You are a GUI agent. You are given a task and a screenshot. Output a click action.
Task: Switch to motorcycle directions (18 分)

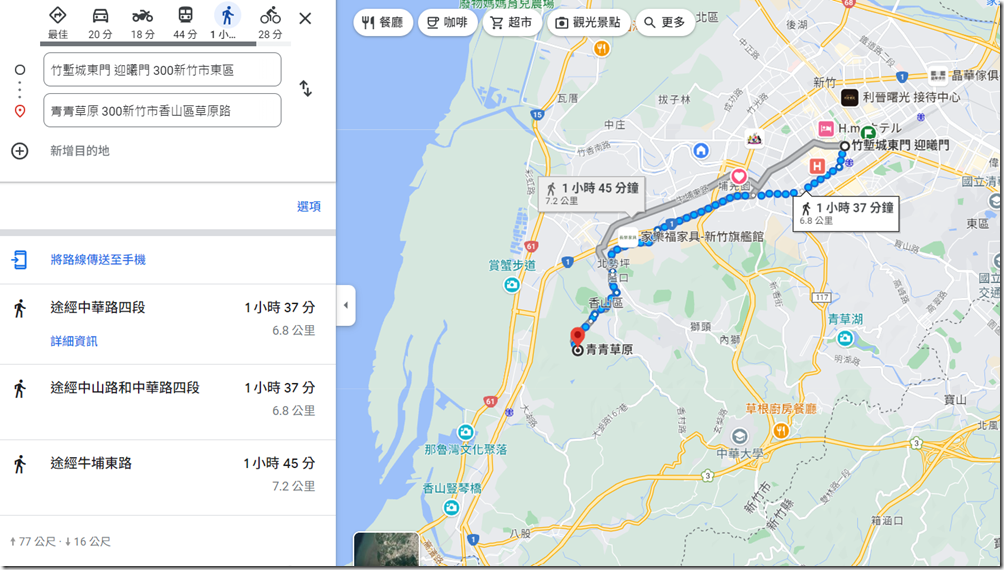pyautogui.click(x=143, y=22)
